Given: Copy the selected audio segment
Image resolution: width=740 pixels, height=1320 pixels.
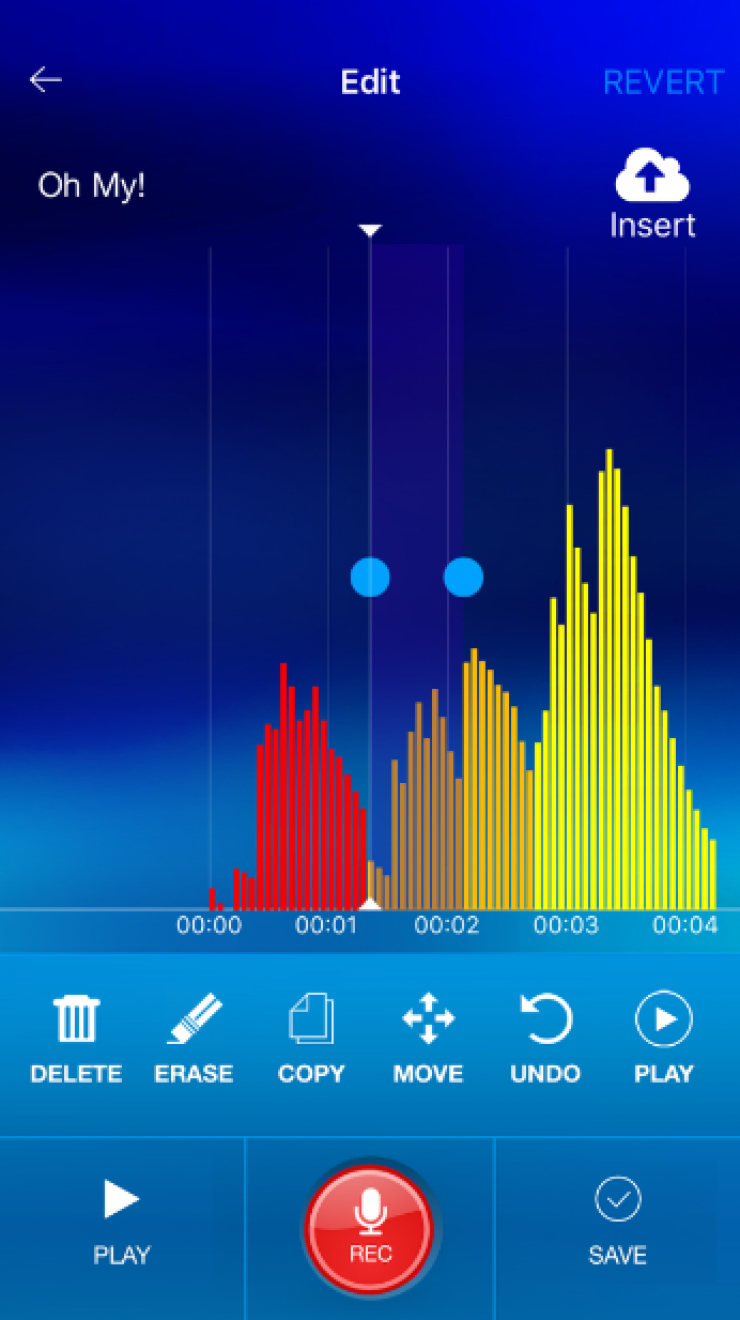Looking at the screenshot, I should pos(311,1039).
